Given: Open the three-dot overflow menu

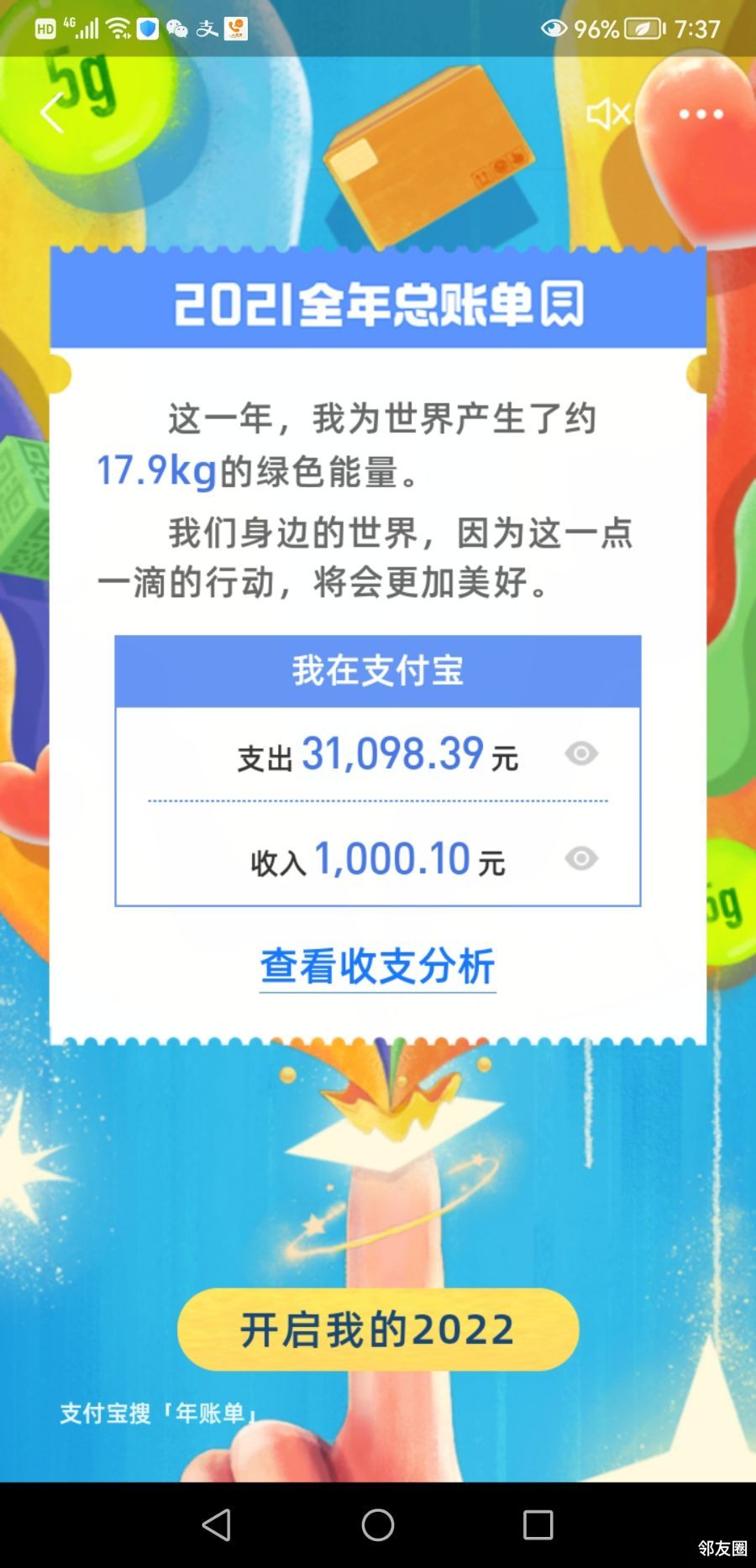Looking at the screenshot, I should [701, 113].
